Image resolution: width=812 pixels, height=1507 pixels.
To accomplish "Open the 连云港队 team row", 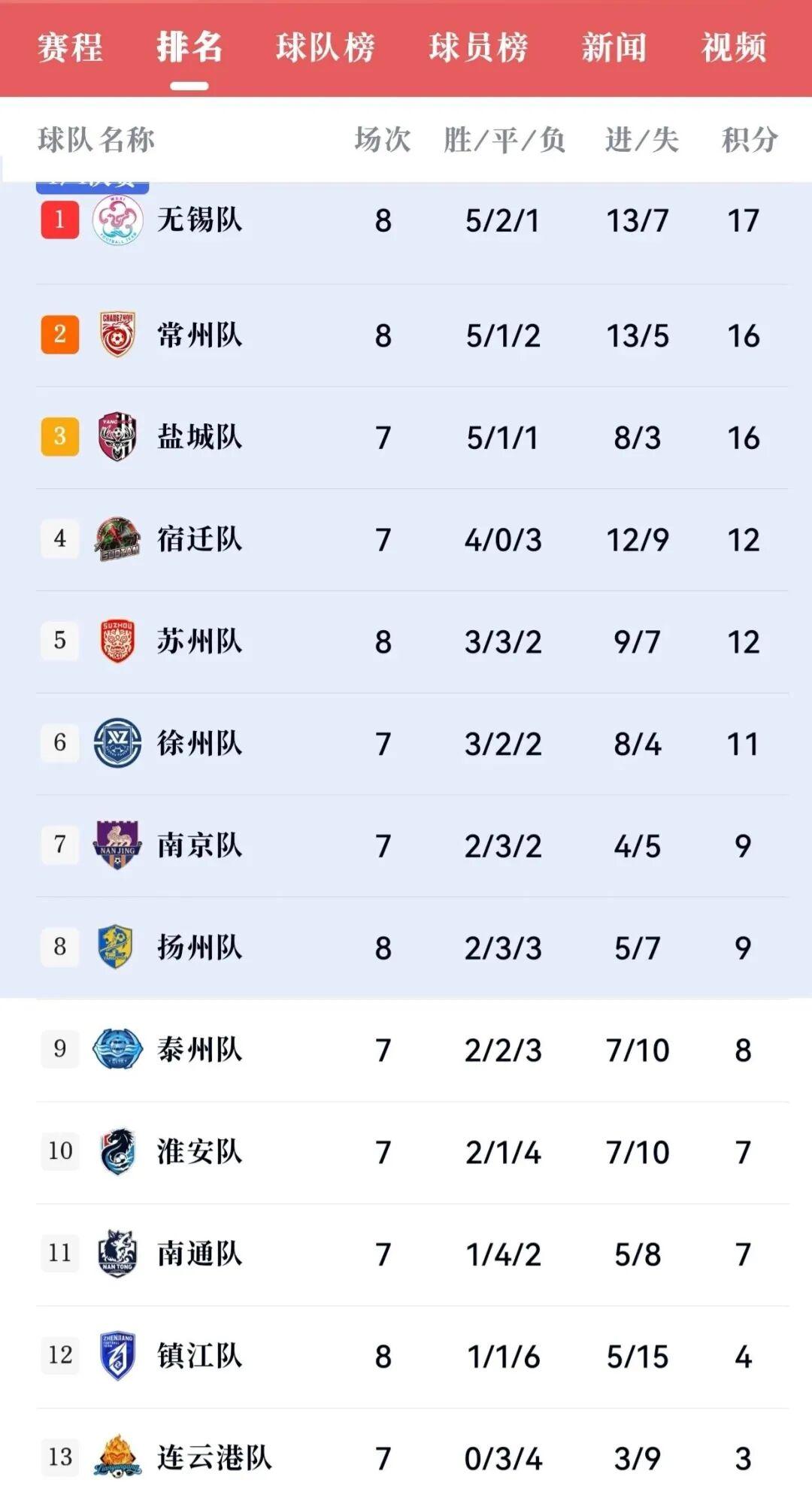I will [406, 1458].
